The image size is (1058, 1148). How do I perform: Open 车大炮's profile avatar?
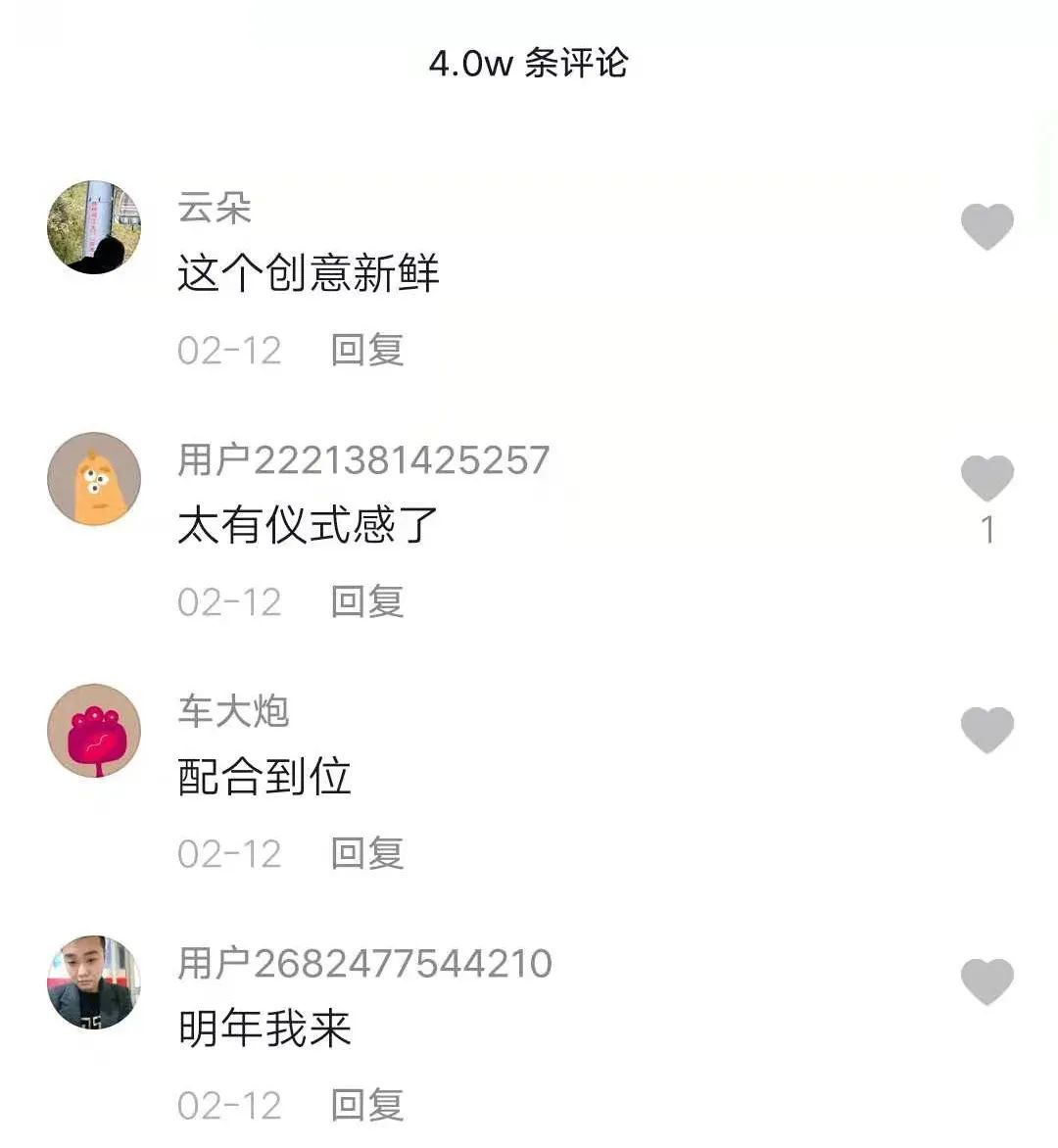pos(94,731)
